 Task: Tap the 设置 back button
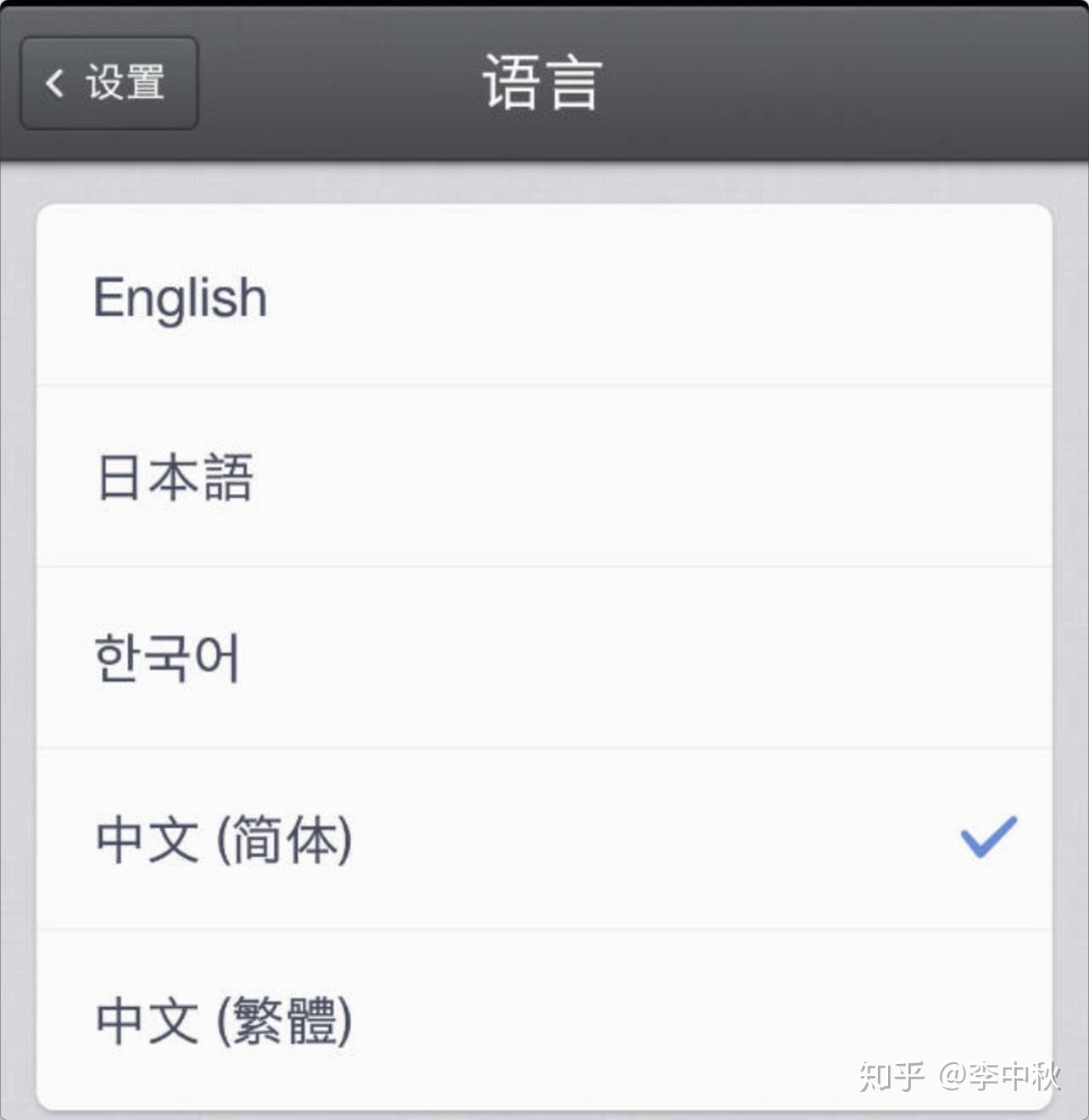tap(108, 82)
